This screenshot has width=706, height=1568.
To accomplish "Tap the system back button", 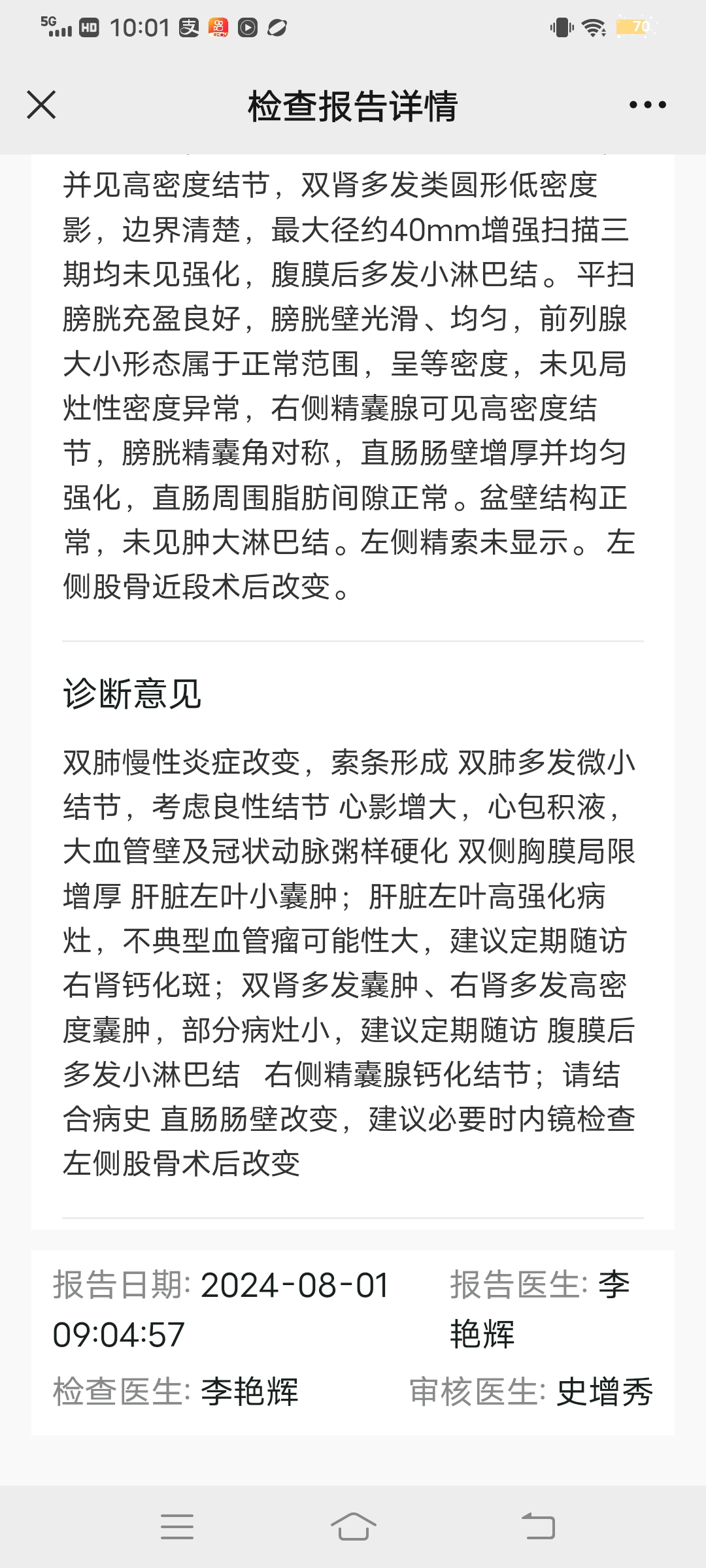I will [539, 1526].
